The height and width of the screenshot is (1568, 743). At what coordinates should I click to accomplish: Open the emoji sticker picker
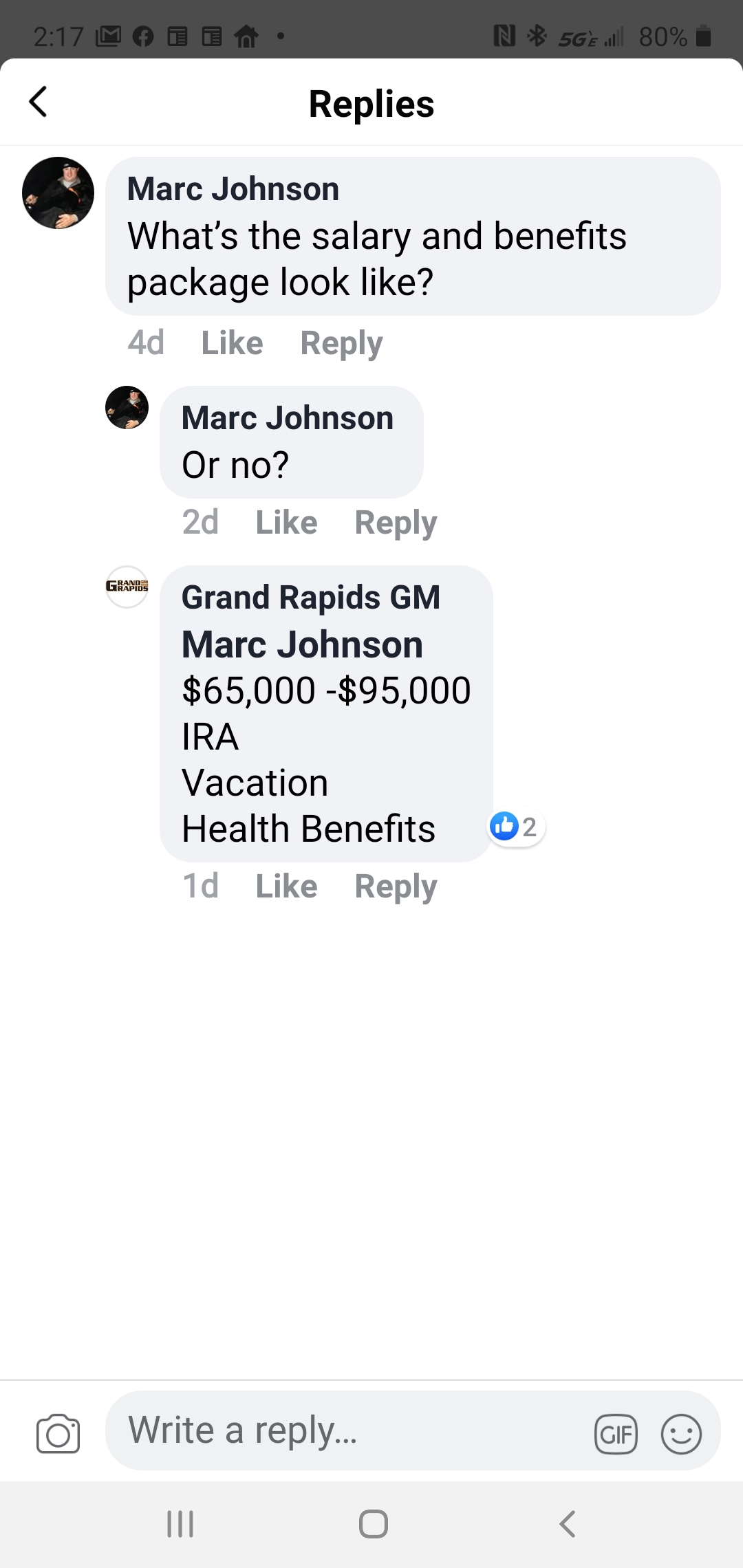(x=681, y=1434)
